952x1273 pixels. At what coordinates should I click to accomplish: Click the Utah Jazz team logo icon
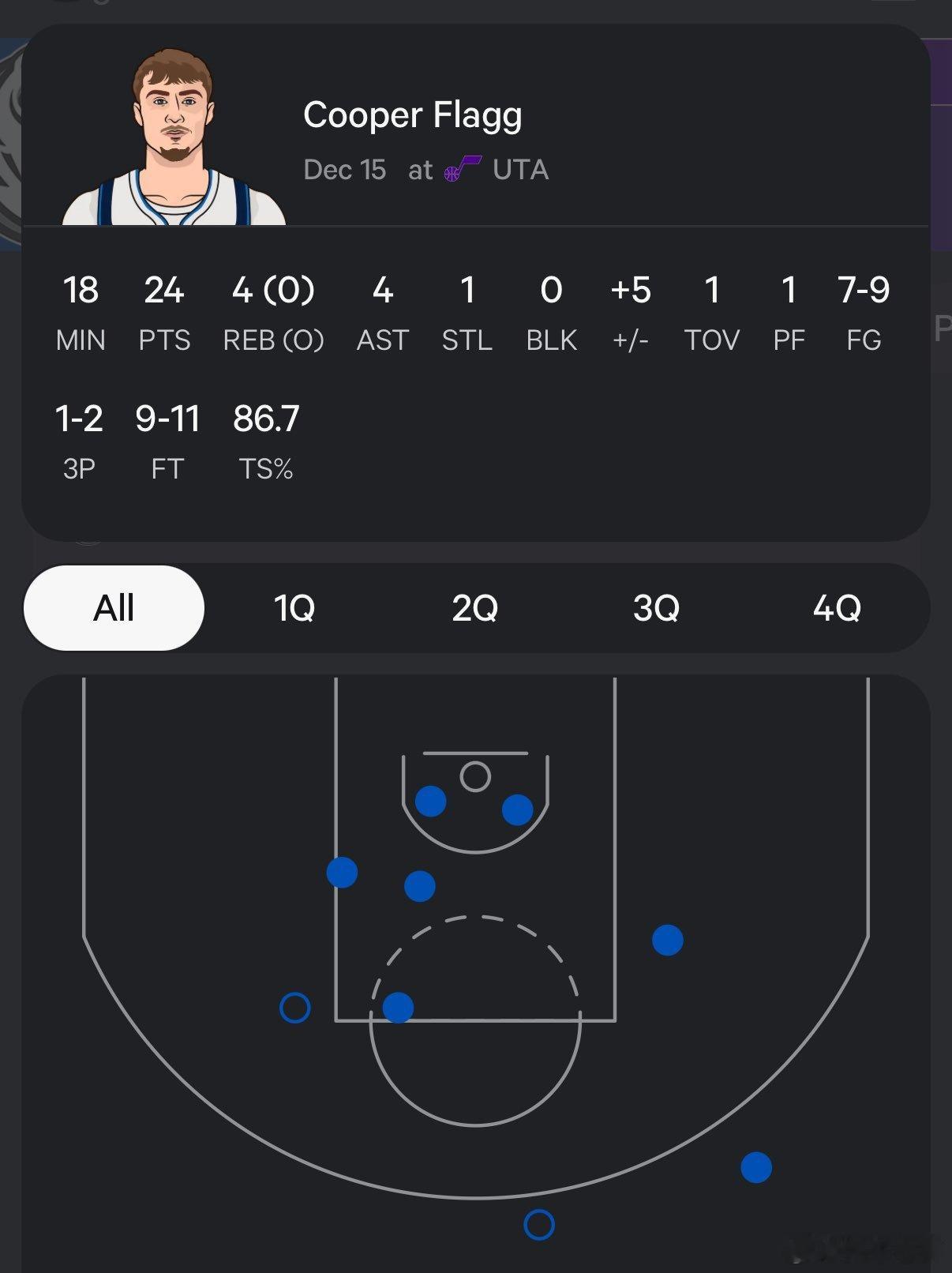point(462,167)
